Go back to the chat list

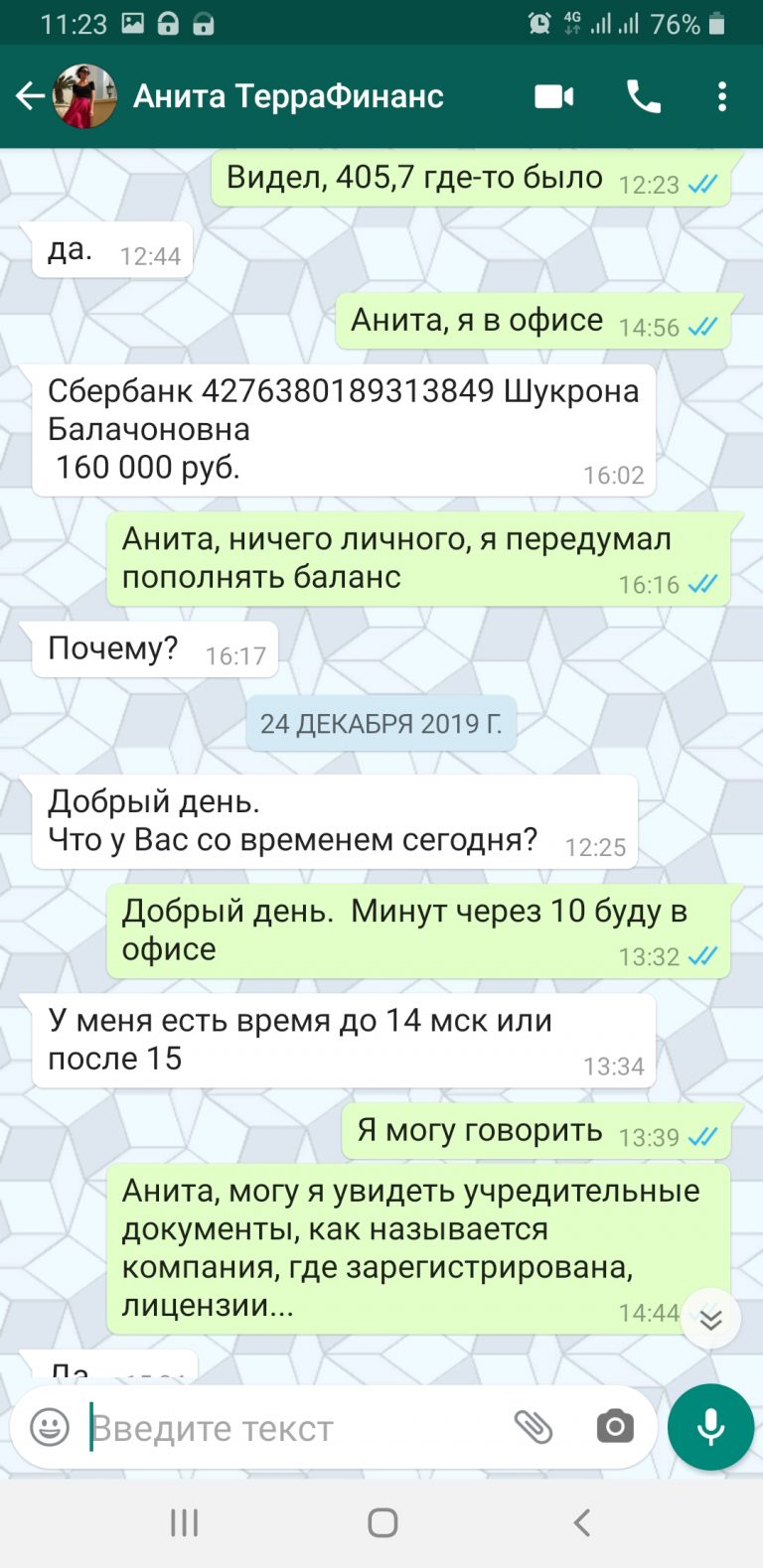(x=30, y=96)
